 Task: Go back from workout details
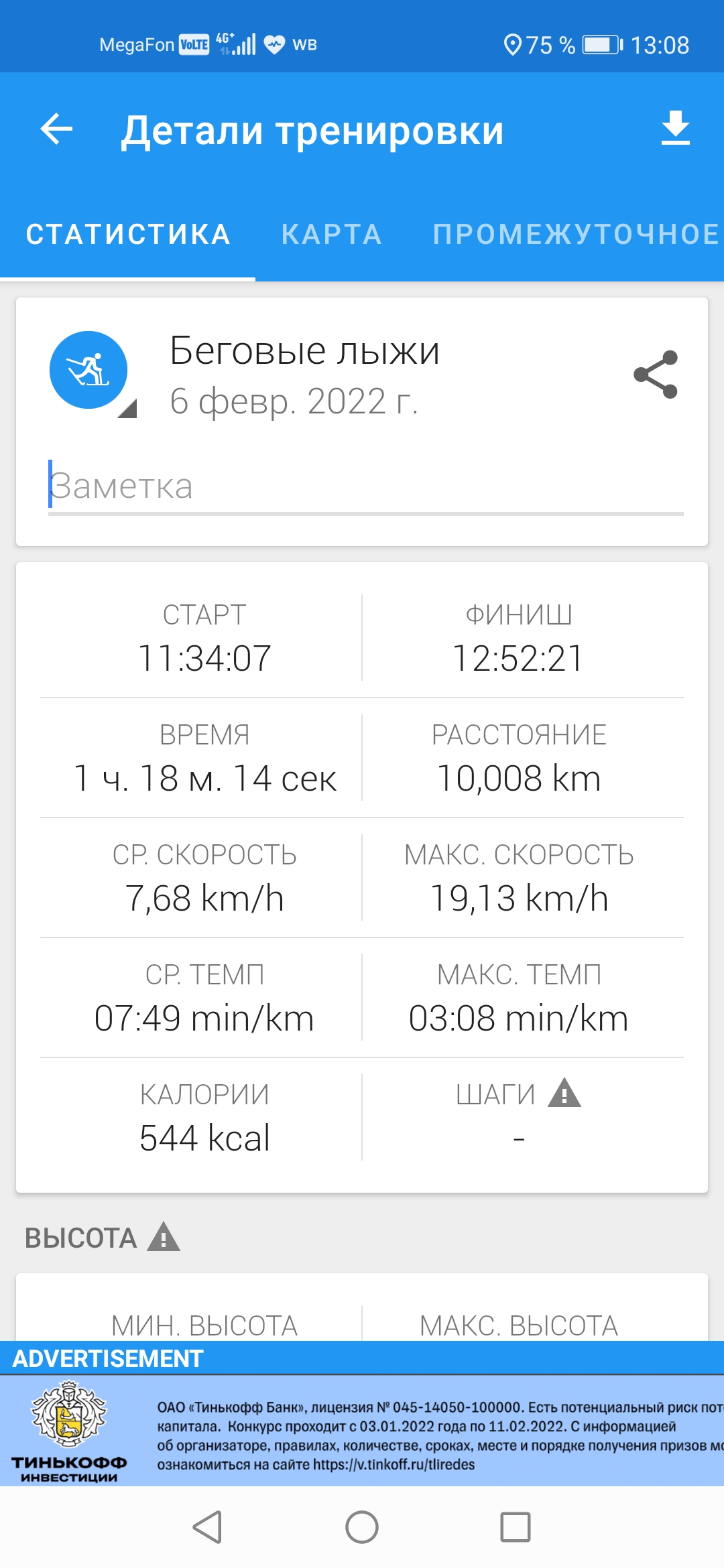click(x=56, y=129)
